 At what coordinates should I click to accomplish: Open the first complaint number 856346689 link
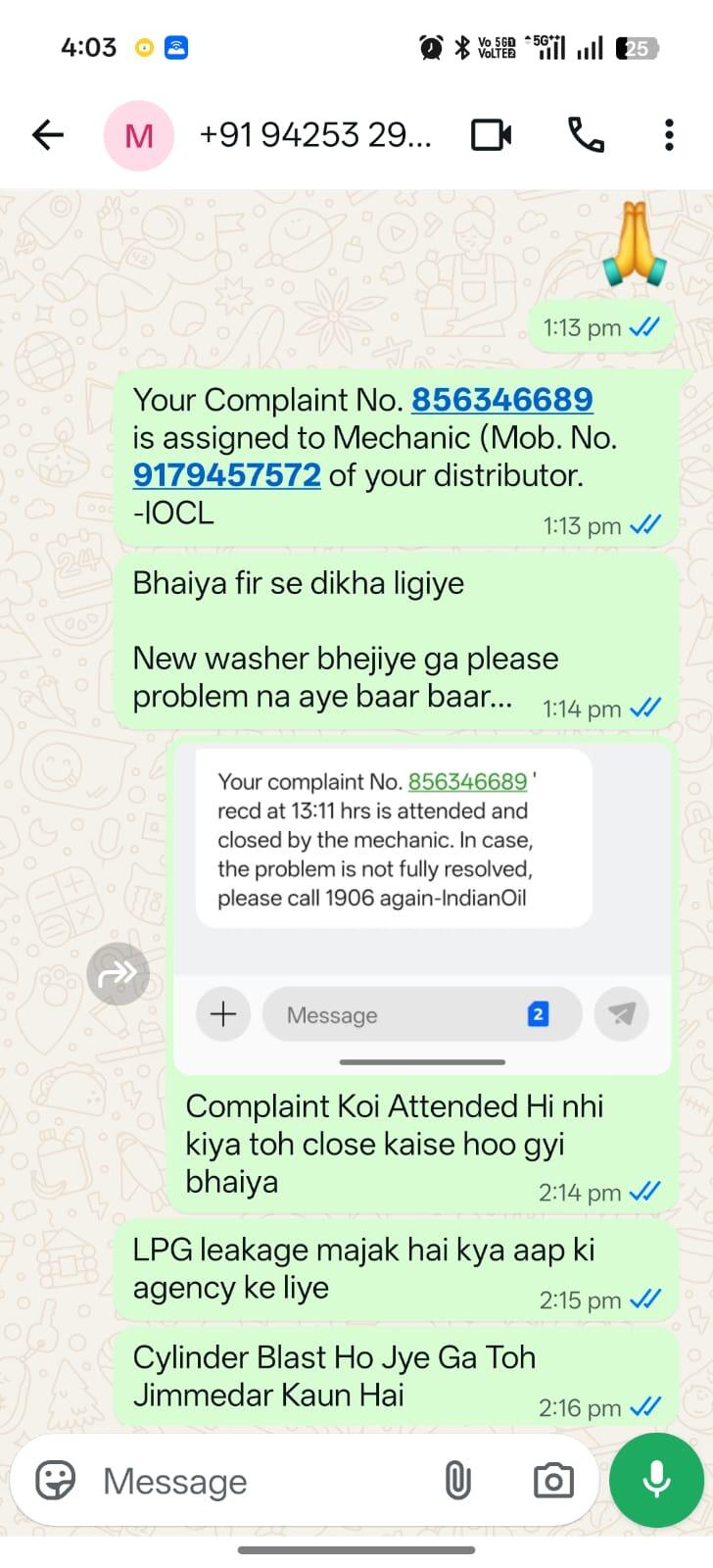click(x=501, y=400)
